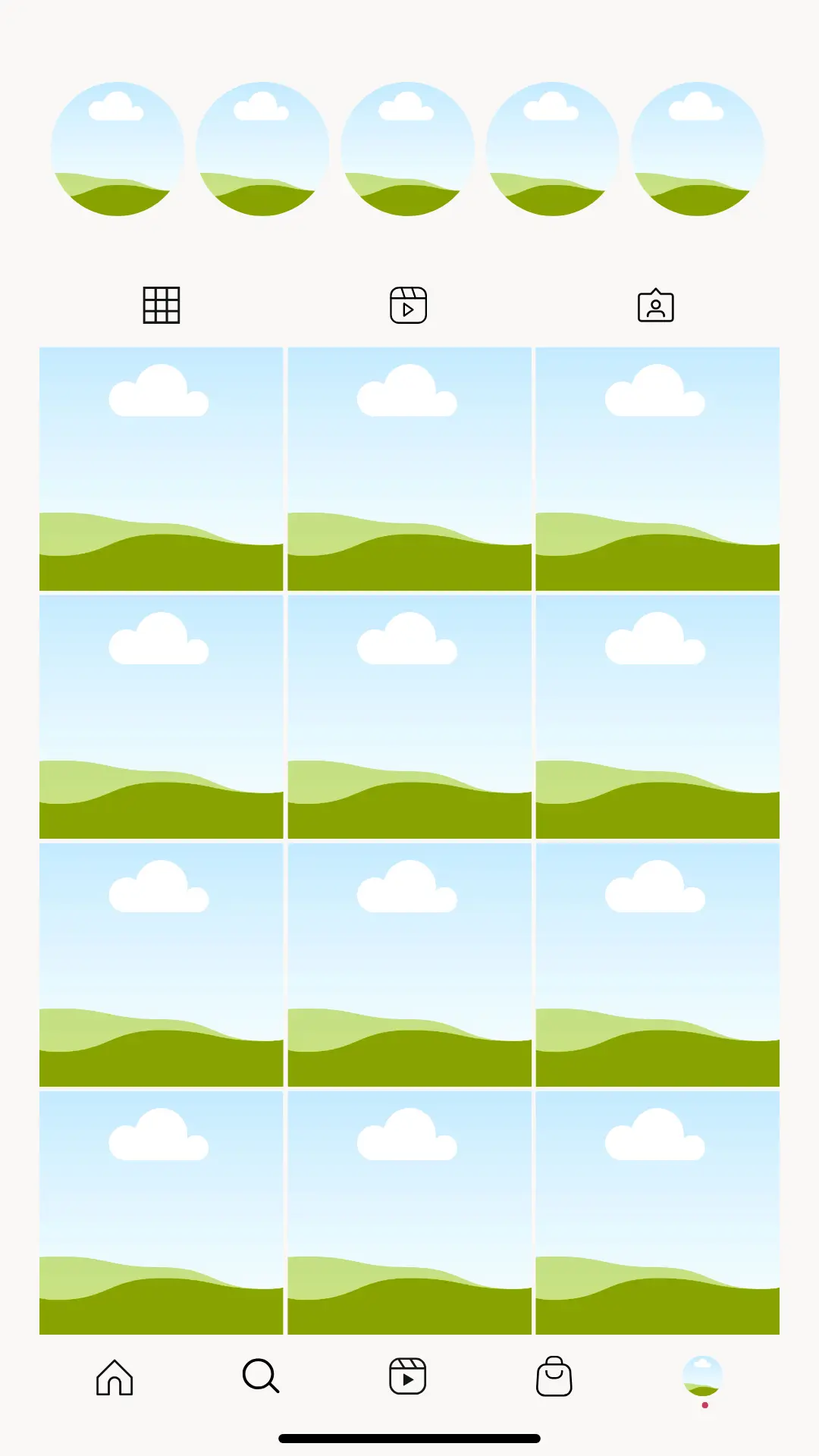Switch to the posts grid tab
Image resolution: width=819 pixels, height=1456 pixels.
[x=162, y=306]
